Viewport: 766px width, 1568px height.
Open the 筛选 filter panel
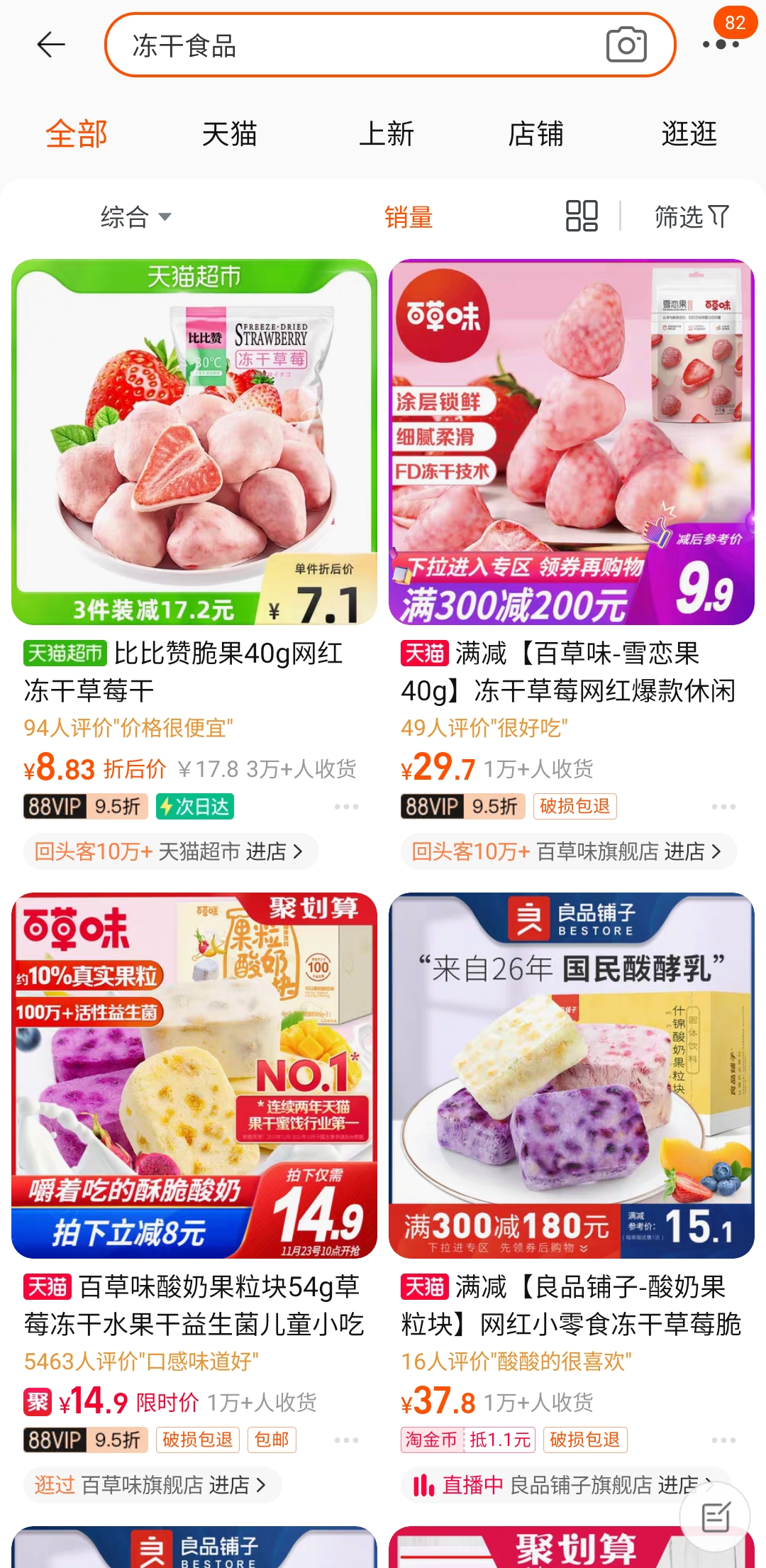pos(692,216)
